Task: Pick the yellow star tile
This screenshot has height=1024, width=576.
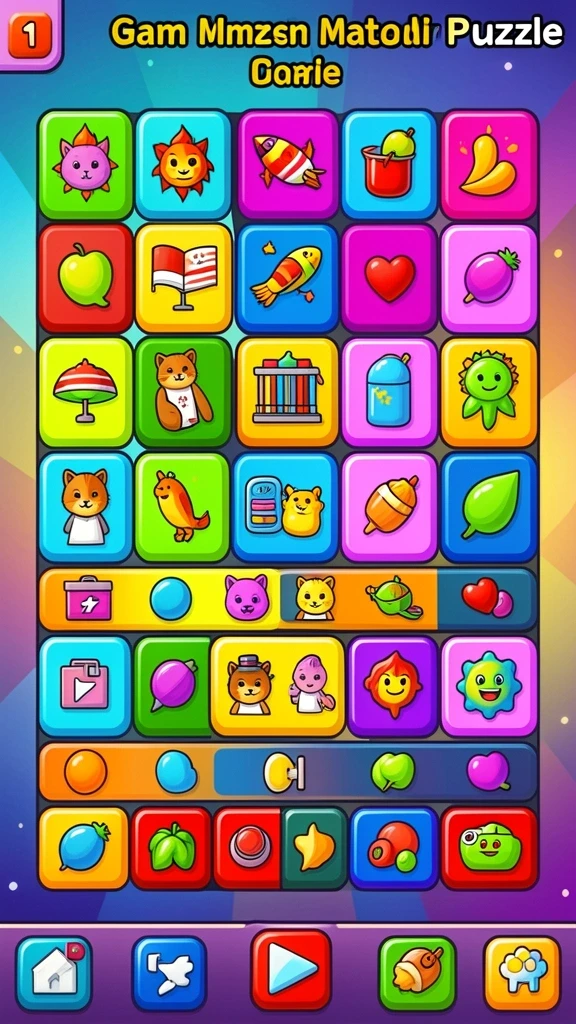Action: coord(314,848)
